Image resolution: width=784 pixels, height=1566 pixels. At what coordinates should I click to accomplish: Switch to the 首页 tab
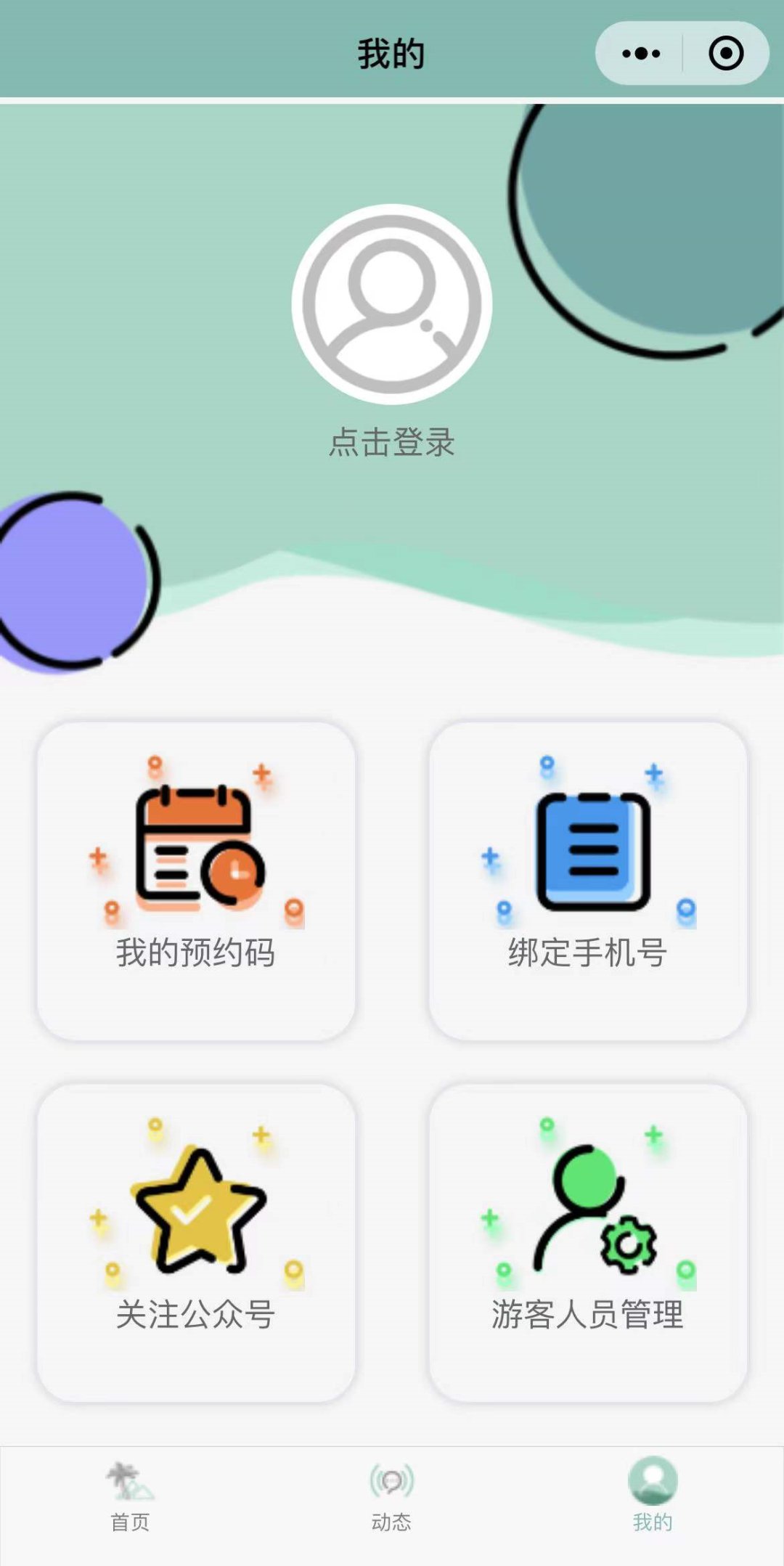pyautogui.click(x=131, y=1497)
